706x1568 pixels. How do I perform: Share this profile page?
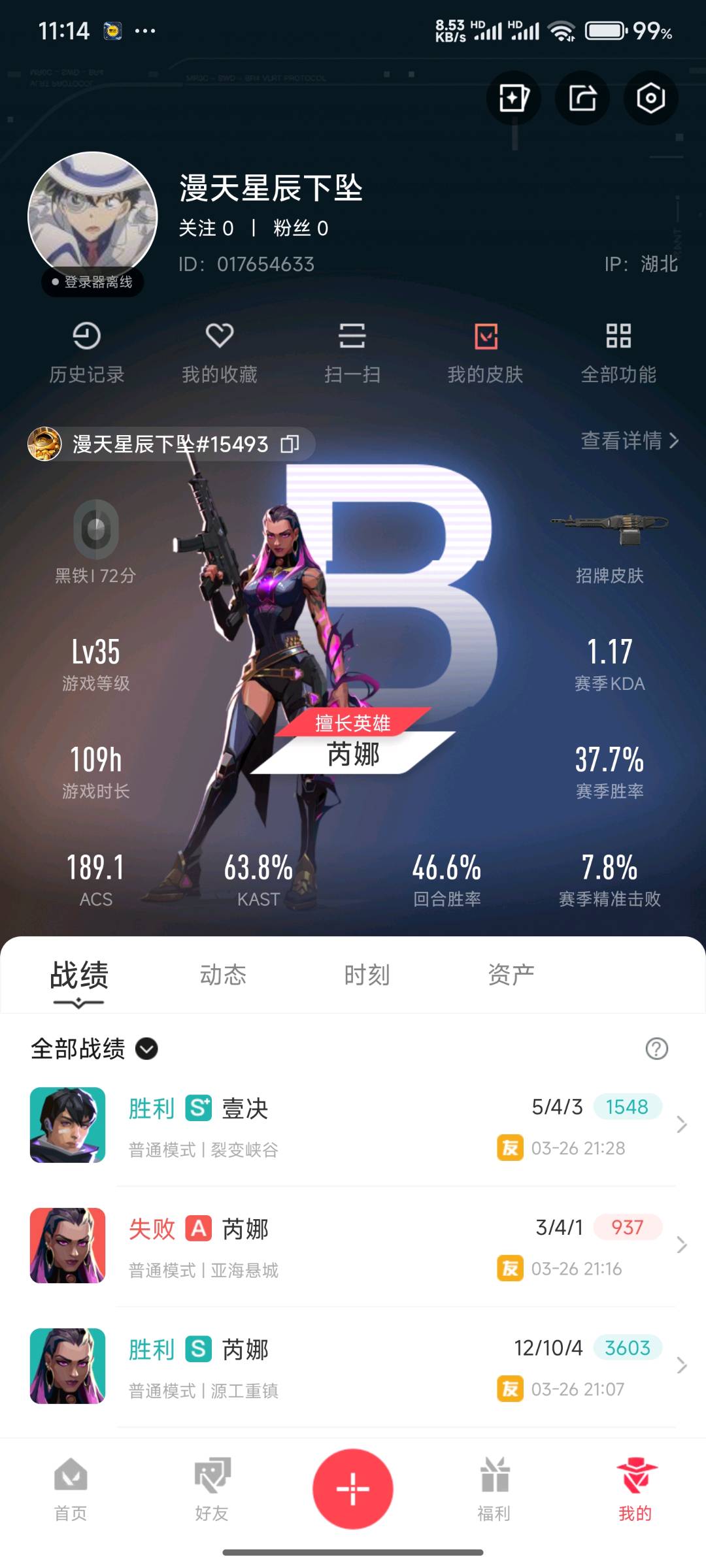(582, 99)
